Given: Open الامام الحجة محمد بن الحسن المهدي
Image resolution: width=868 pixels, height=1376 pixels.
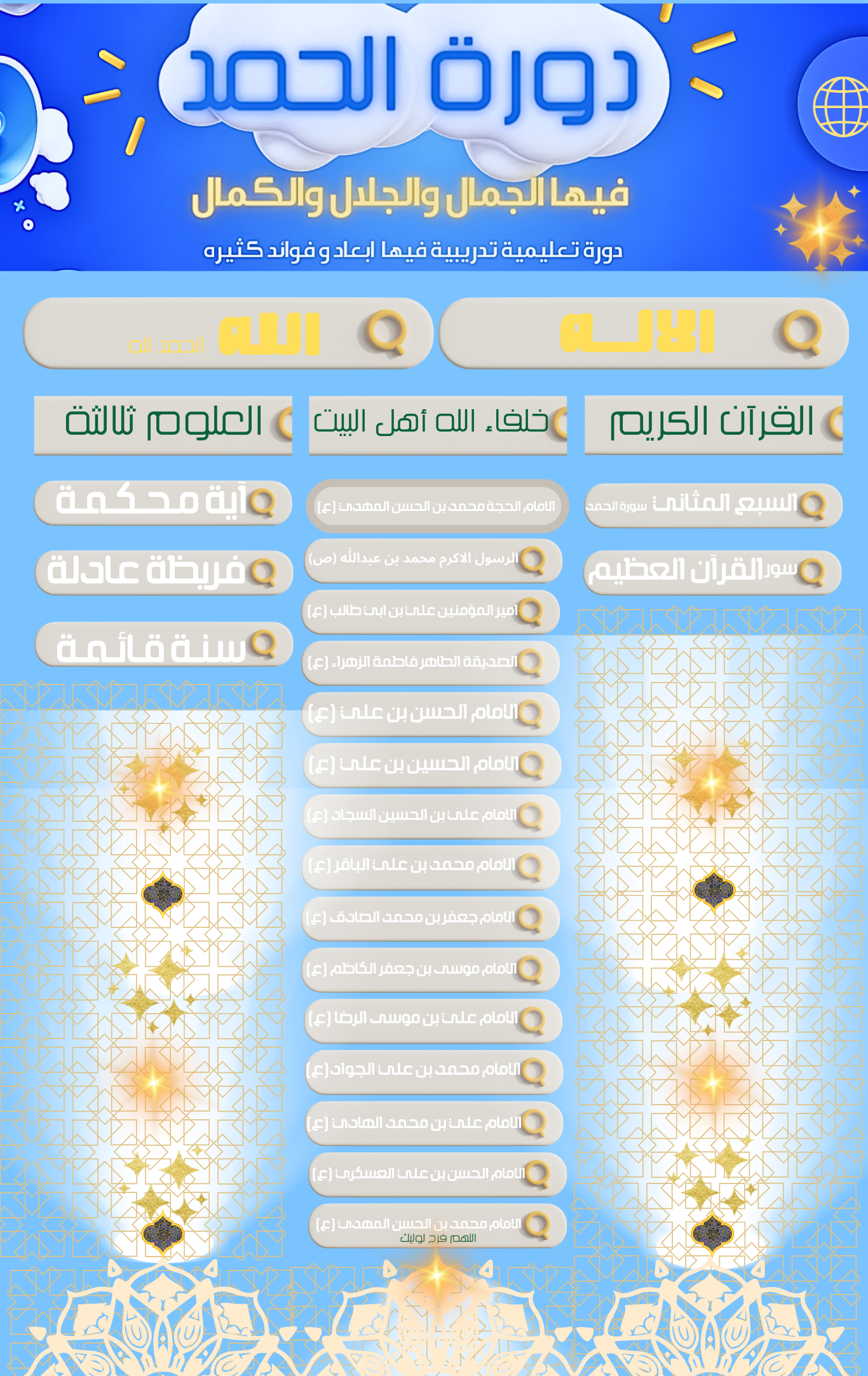Looking at the screenshot, I should click(x=437, y=507).
